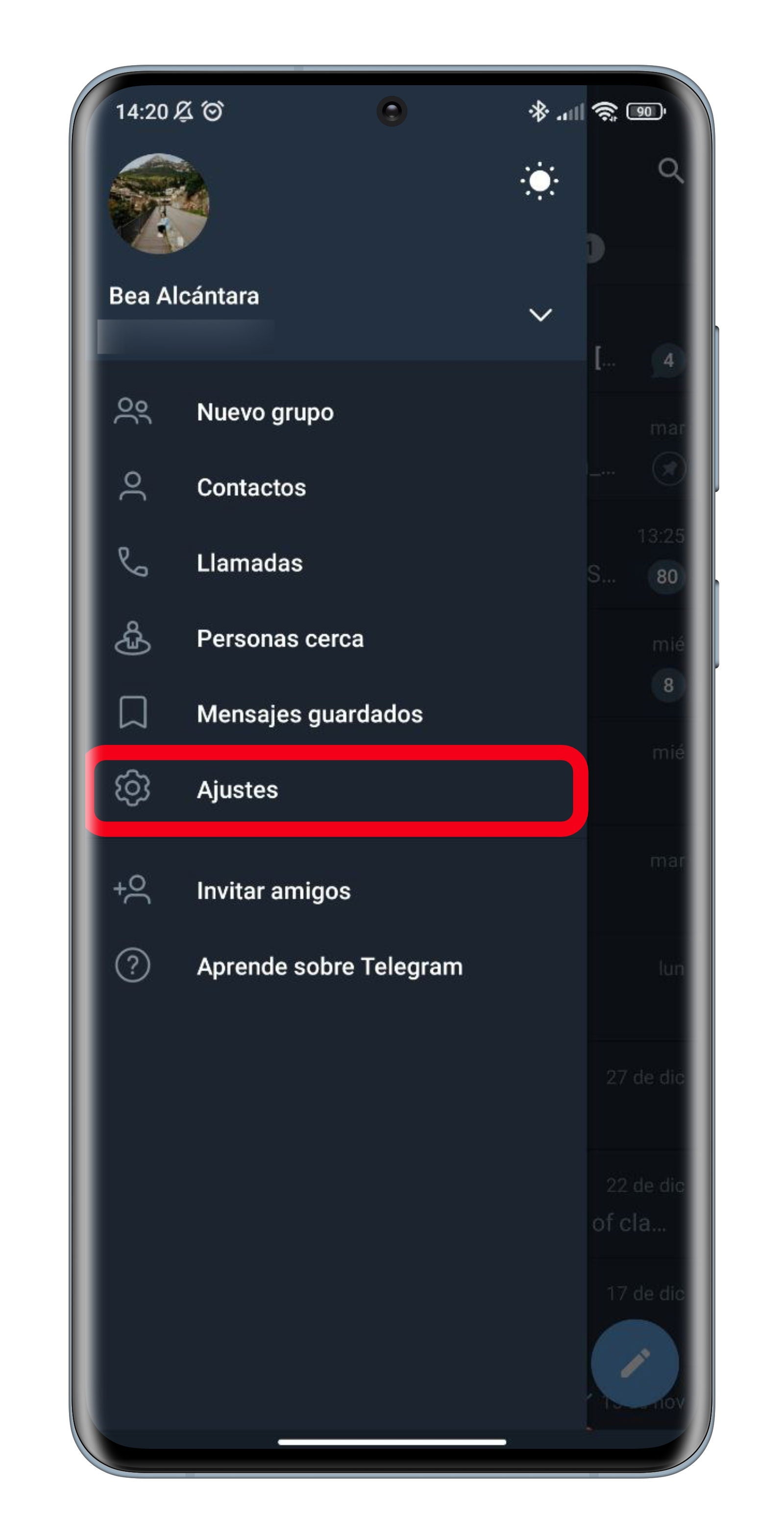Tap the search magnifier icon
The height and width of the screenshot is (1534, 784).
[670, 171]
